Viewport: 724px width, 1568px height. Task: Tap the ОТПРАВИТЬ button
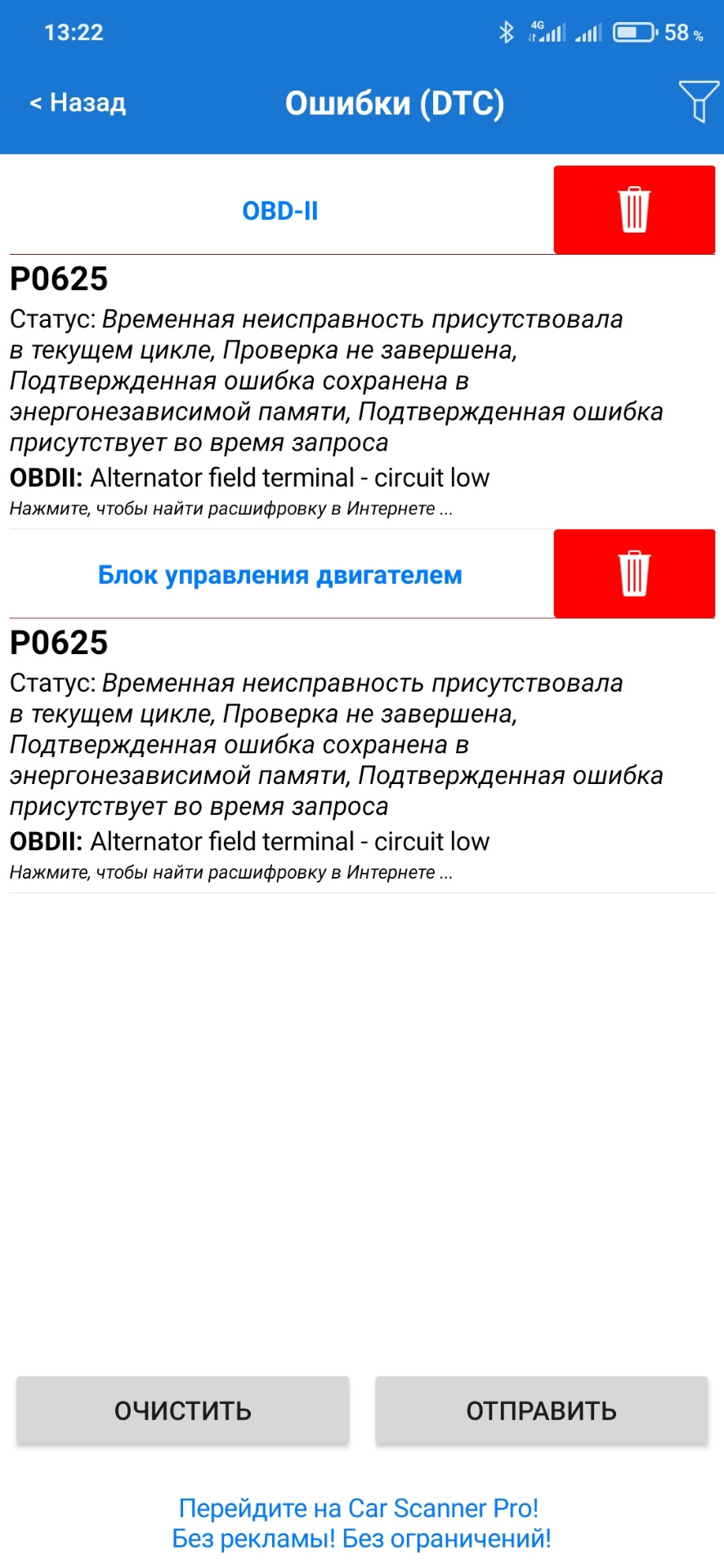(541, 1410)
